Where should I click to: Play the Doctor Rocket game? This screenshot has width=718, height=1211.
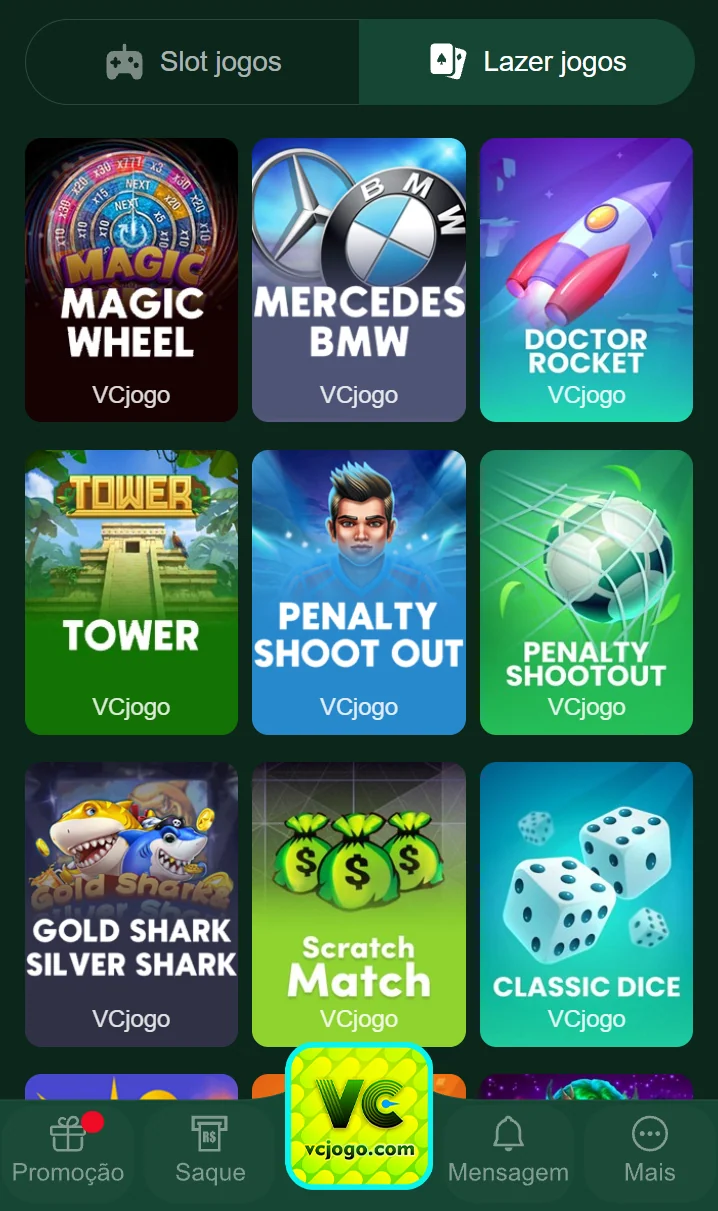(586, 280)
